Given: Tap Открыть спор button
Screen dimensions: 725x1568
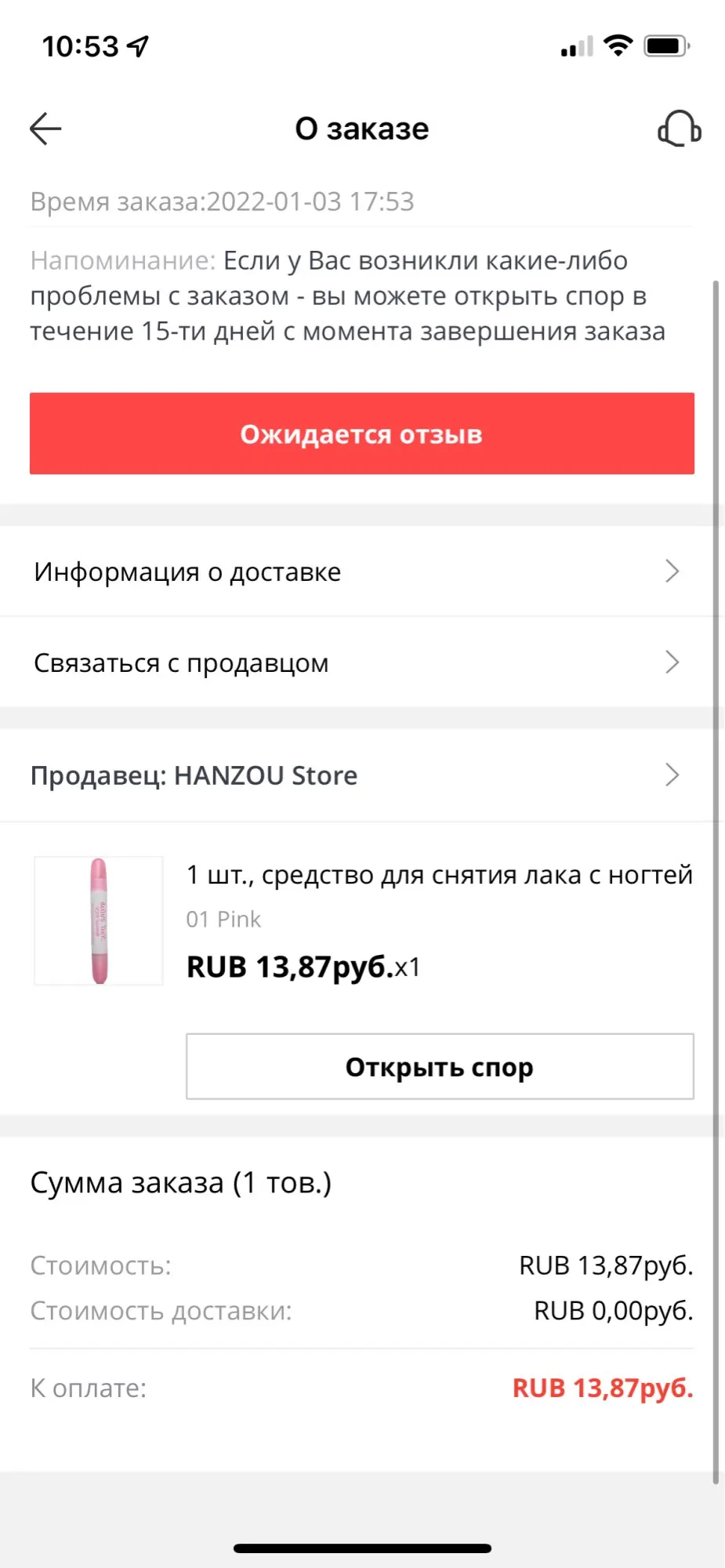Looking at the screenshot, I should (x=440, y=1066).
